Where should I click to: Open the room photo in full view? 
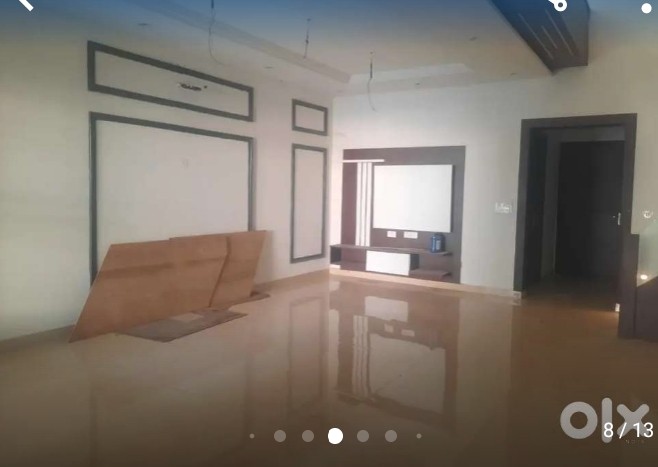329,220
